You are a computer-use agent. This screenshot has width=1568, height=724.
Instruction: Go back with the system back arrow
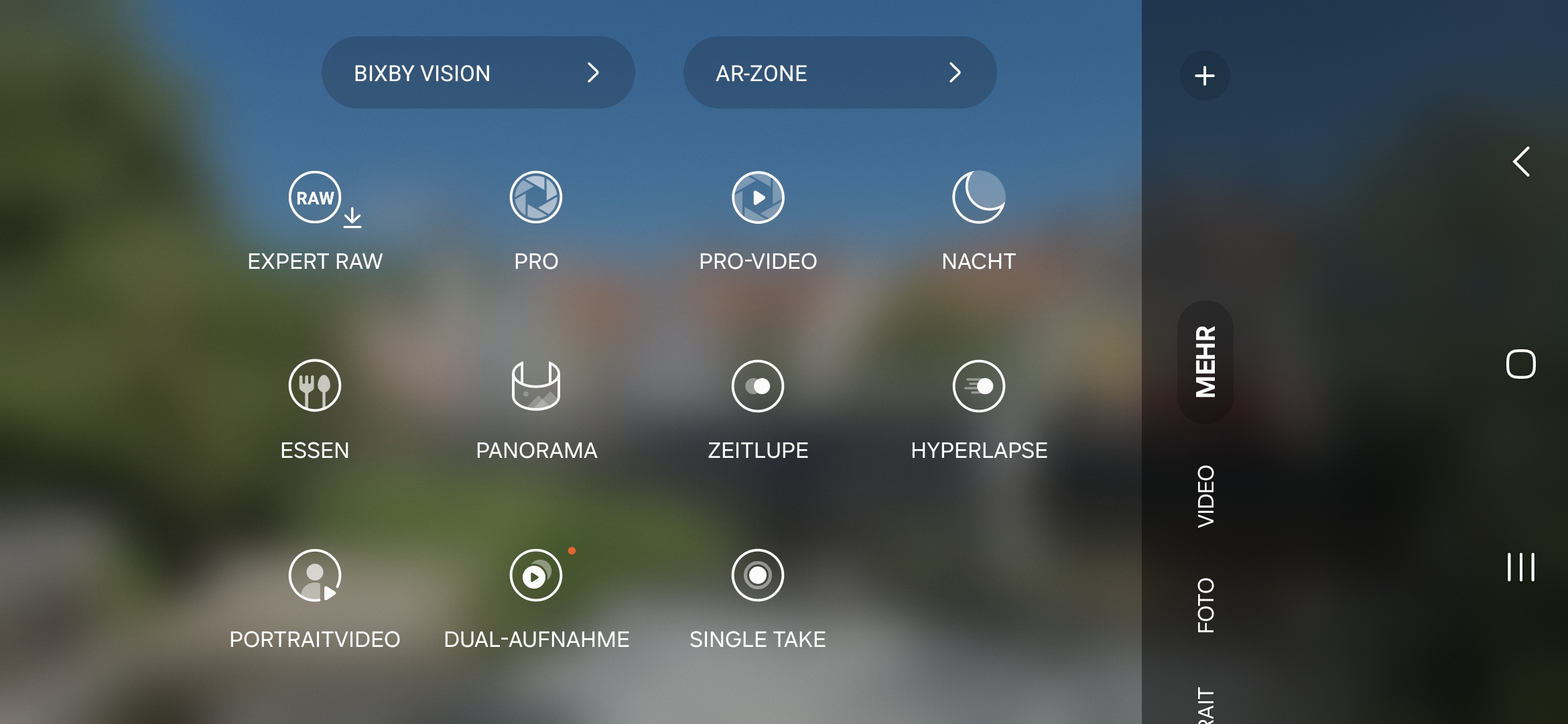coord(1521,162)
